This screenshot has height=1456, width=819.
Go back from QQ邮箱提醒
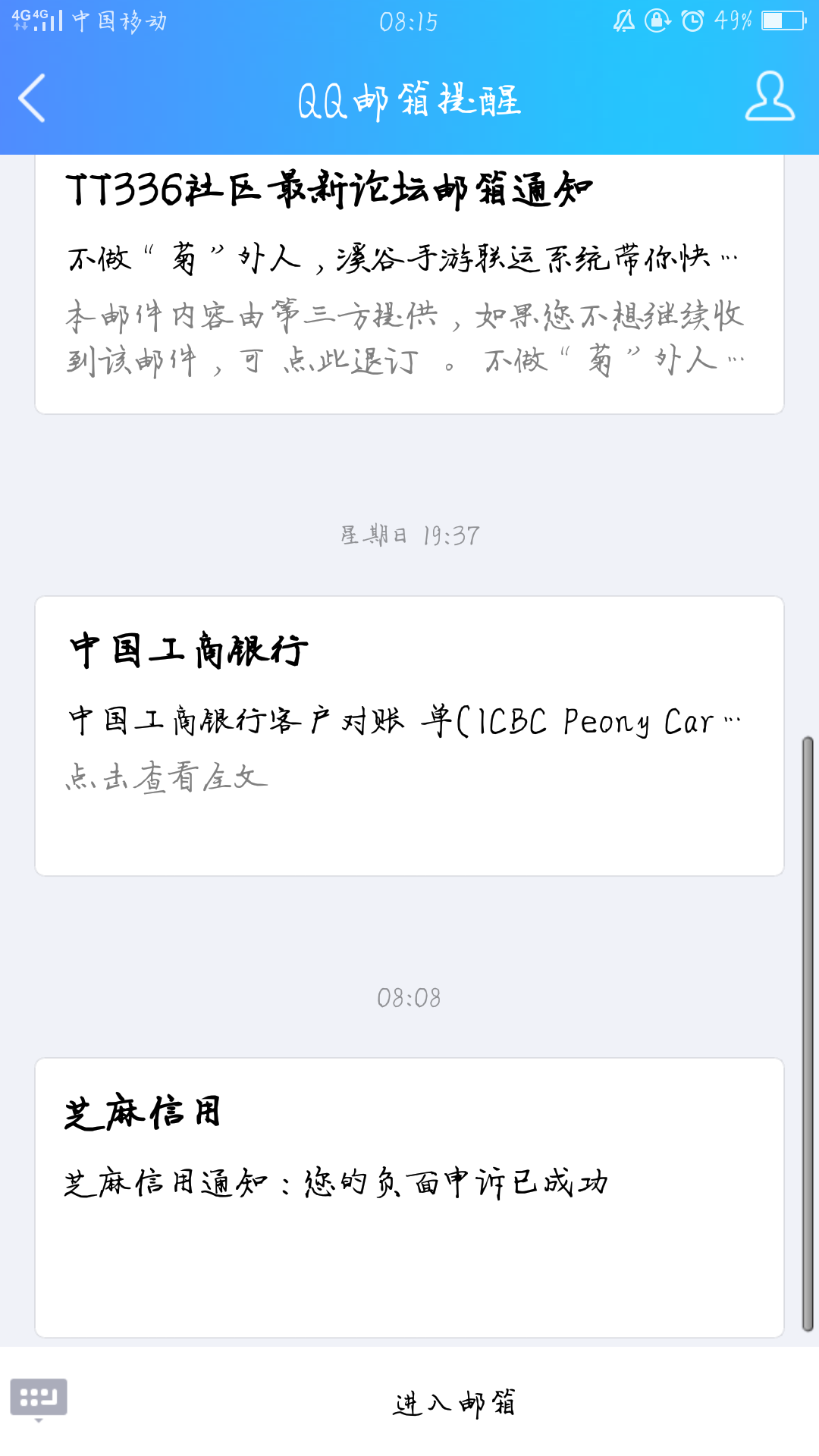point(32,98)
